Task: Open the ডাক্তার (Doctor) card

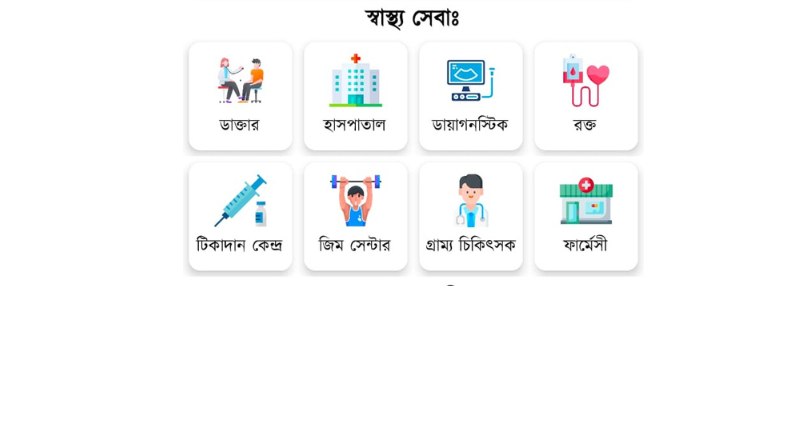Action: tap(240, 96)
